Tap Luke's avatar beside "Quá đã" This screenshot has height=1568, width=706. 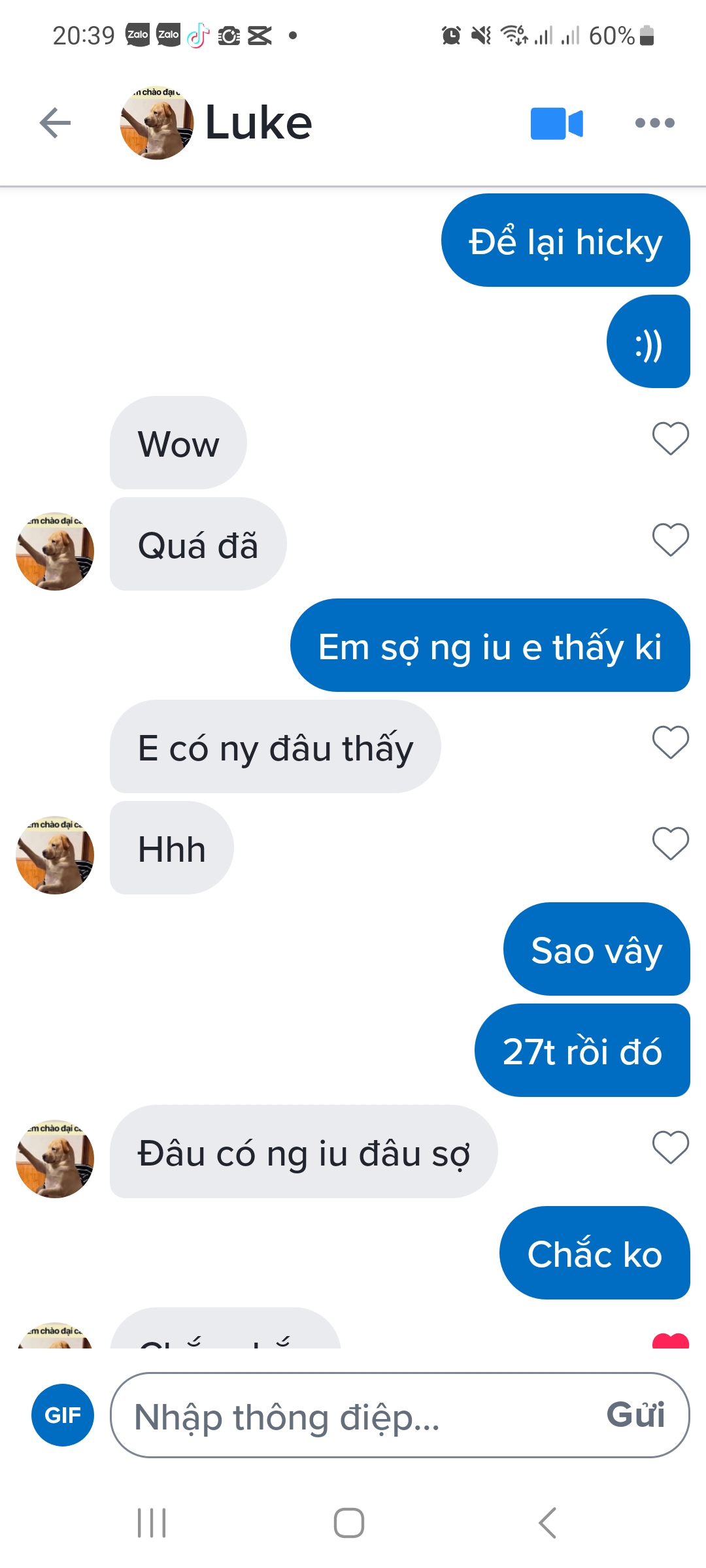[x=55, y=551]
